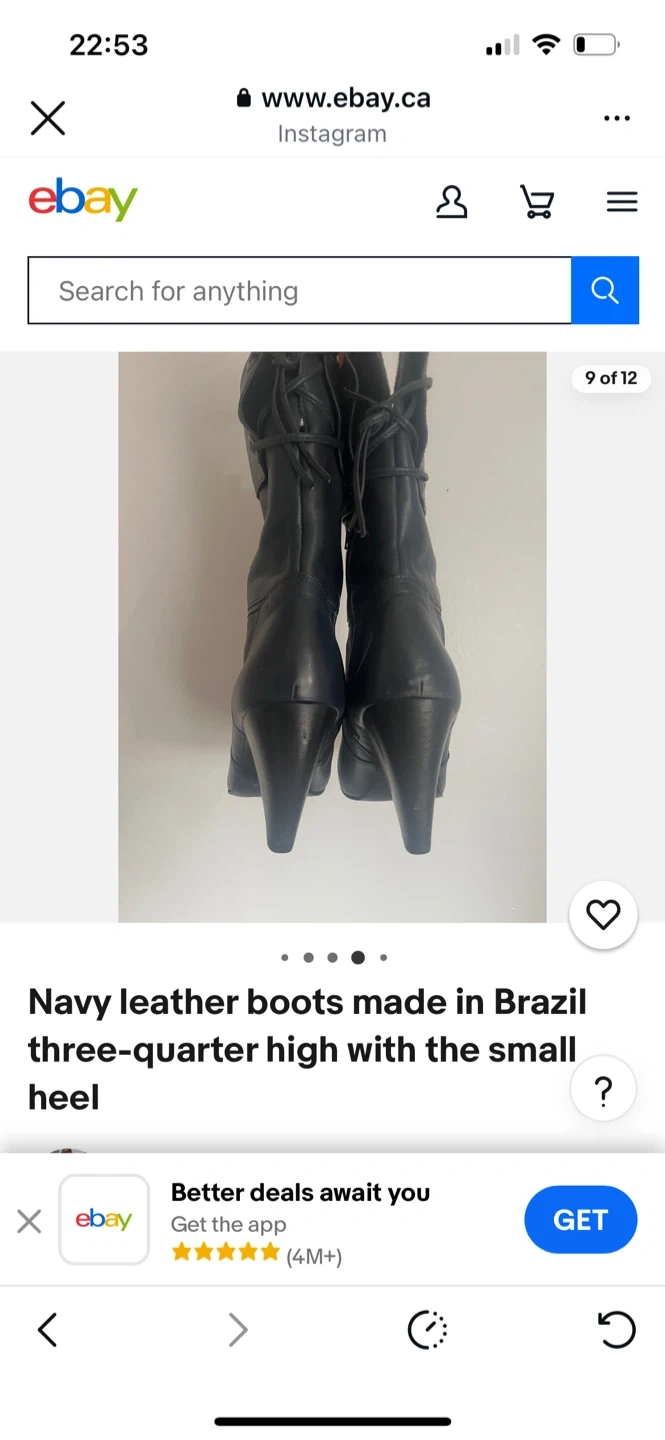Add the boots to watchlist with heart
665x1440 pixels.
[603, 915]
